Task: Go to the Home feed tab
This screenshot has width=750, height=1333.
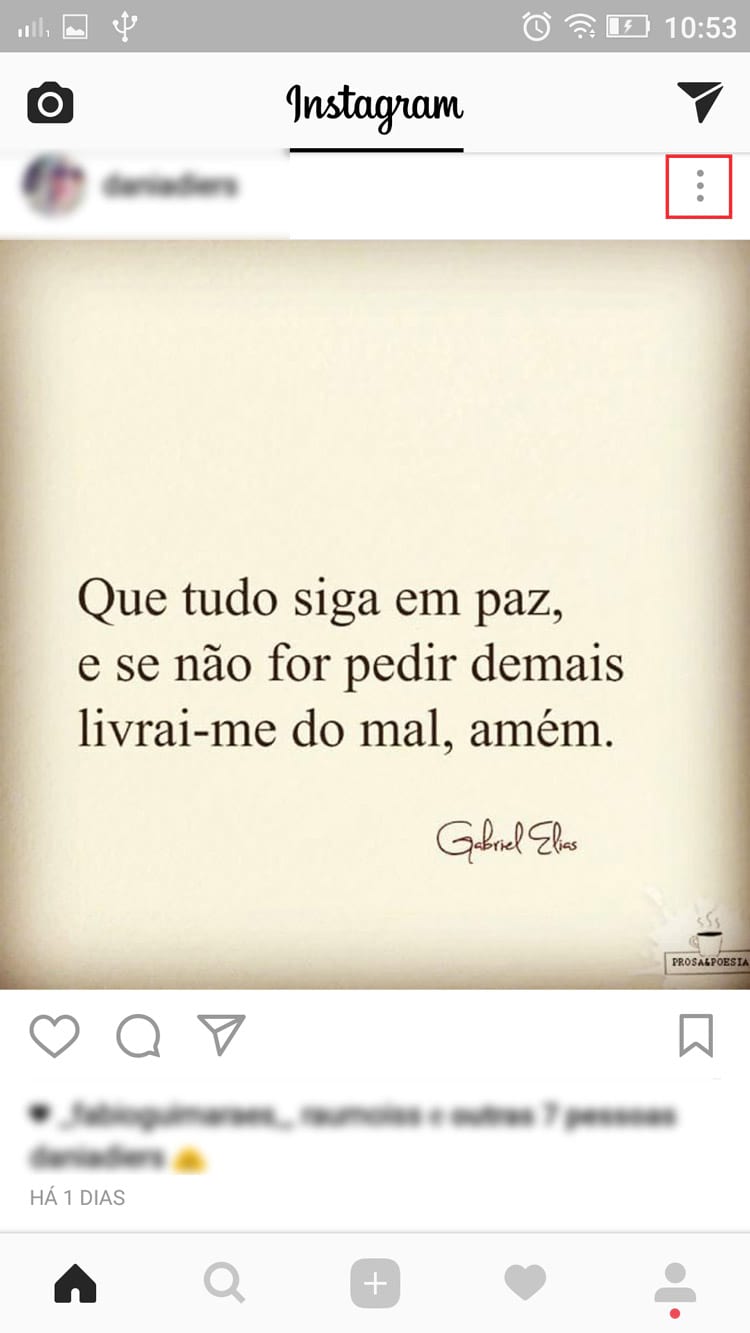Action: tap(75, 1283)
